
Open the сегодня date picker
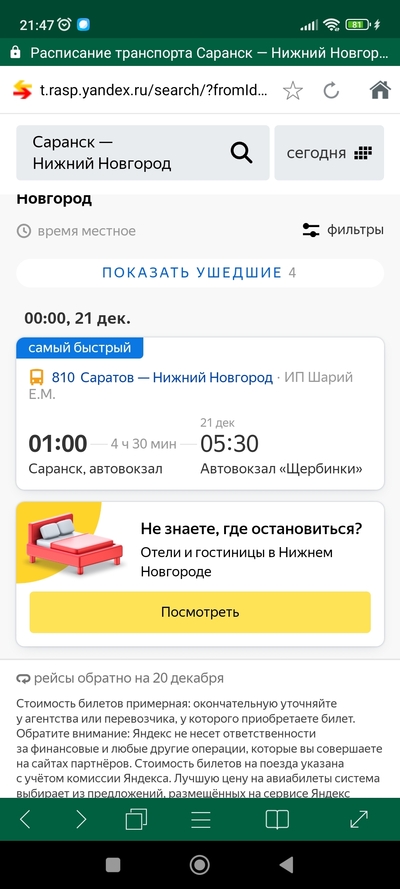(x=329, y=153)
